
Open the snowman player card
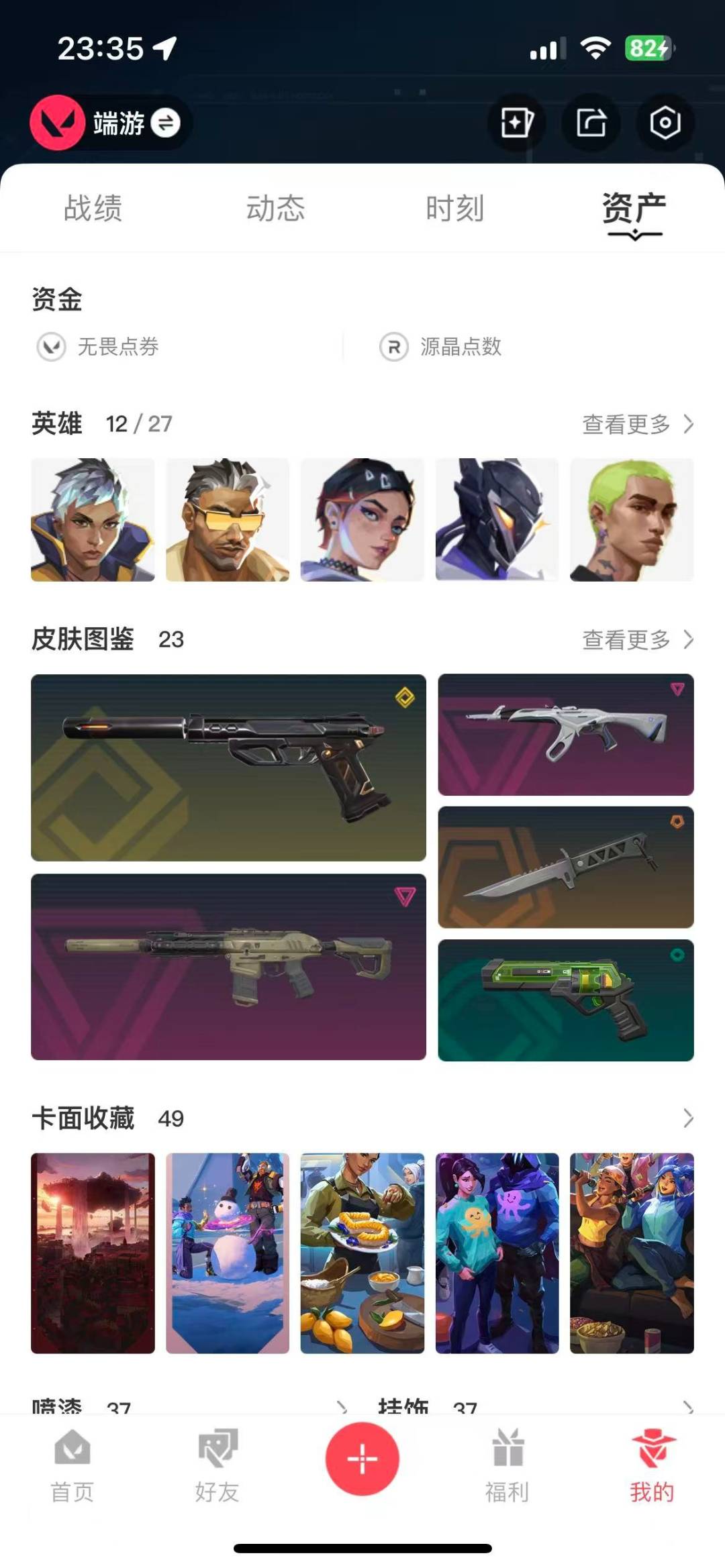coord(228,1253)
